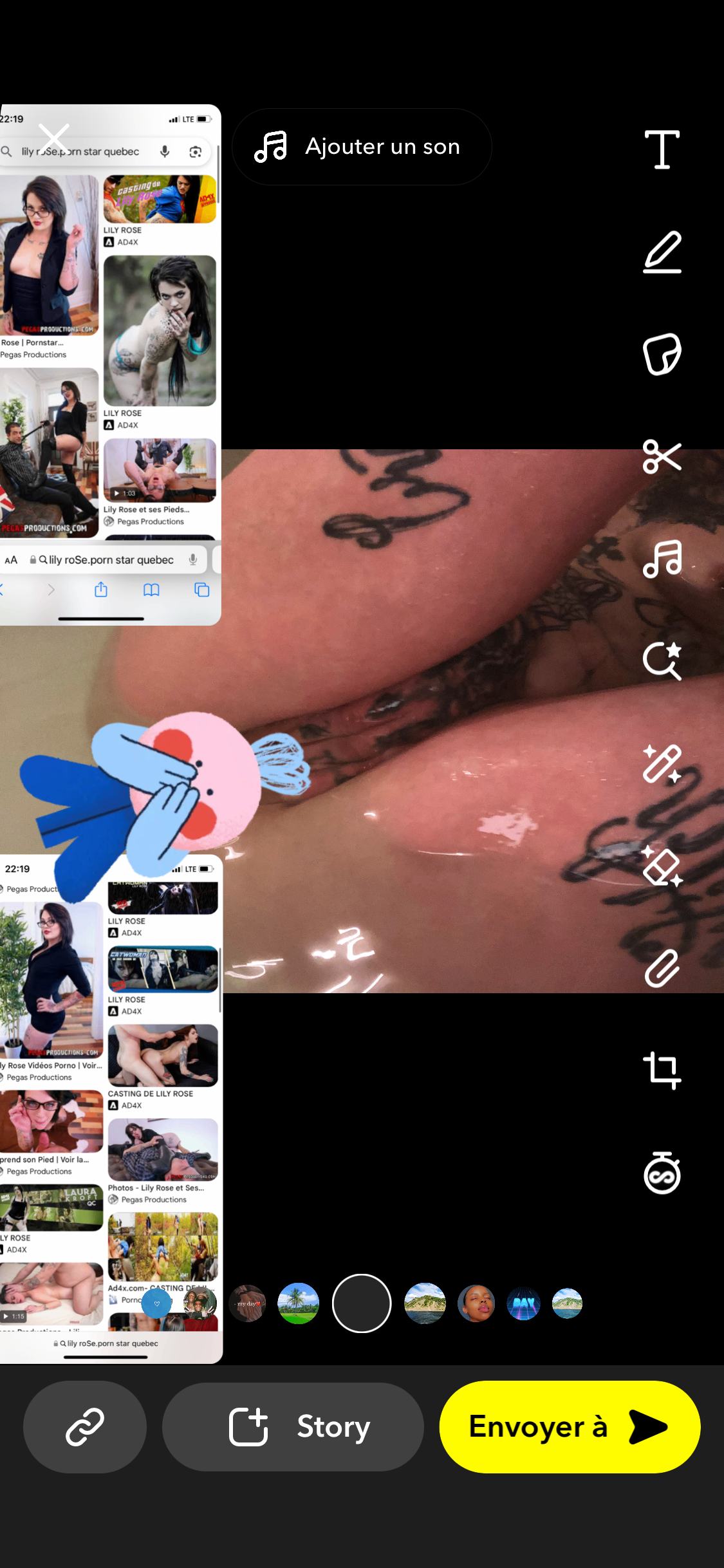Attach a link with the paperclip
Viewport: 724px width, 1568px height.
pyautogui.click(x=662, y=968)
